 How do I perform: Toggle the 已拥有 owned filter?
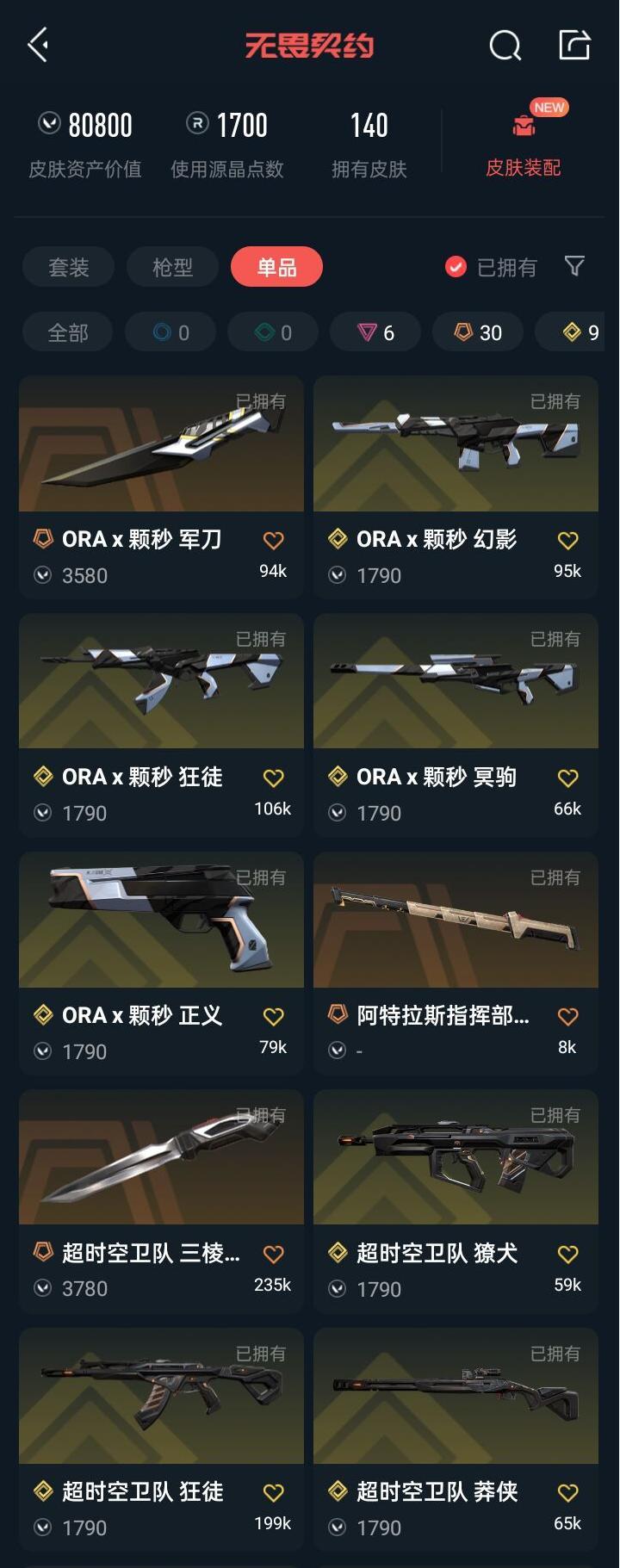pos(492,267)
